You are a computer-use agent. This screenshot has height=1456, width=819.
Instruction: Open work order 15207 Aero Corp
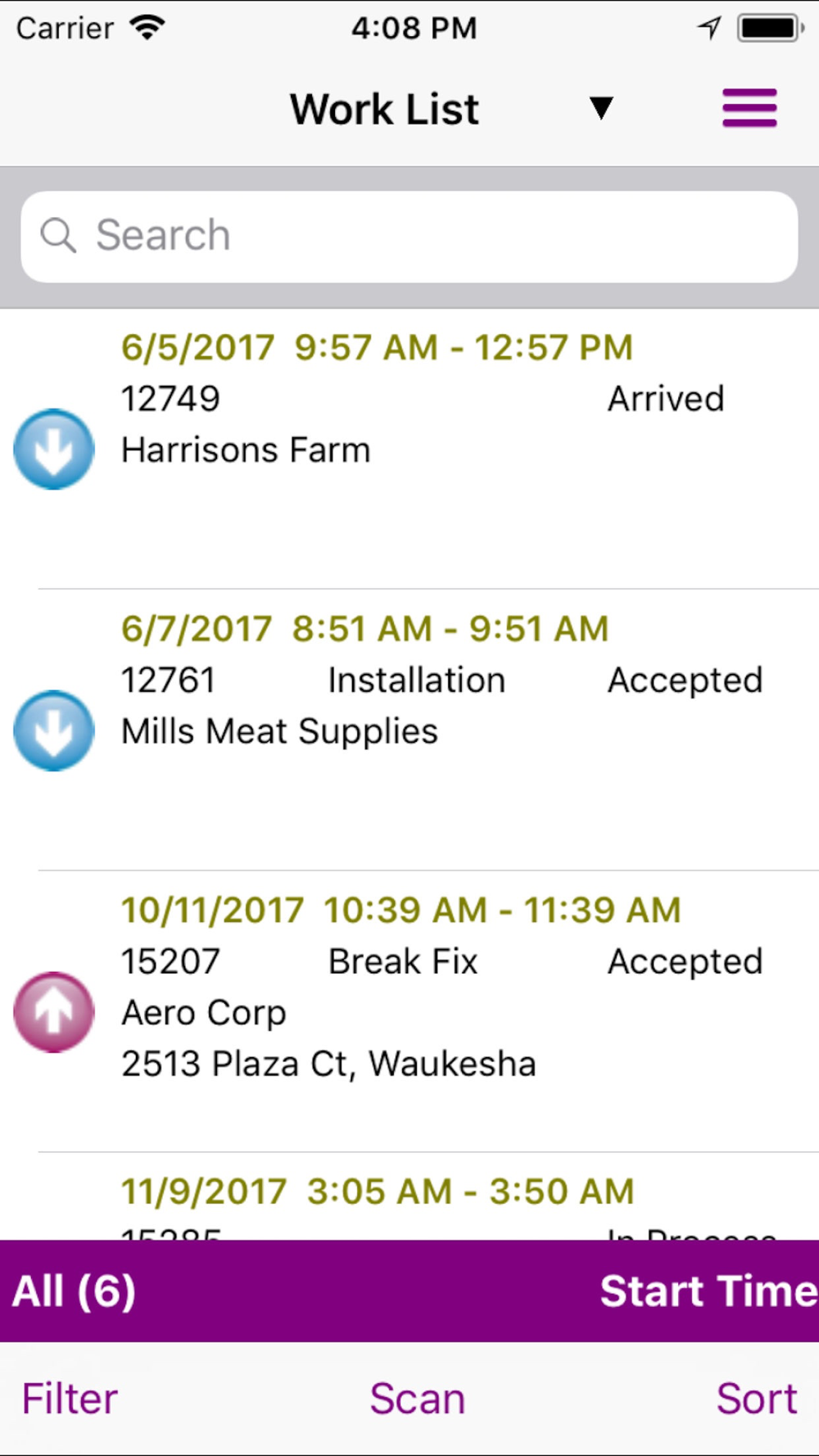pos(409,1011)
